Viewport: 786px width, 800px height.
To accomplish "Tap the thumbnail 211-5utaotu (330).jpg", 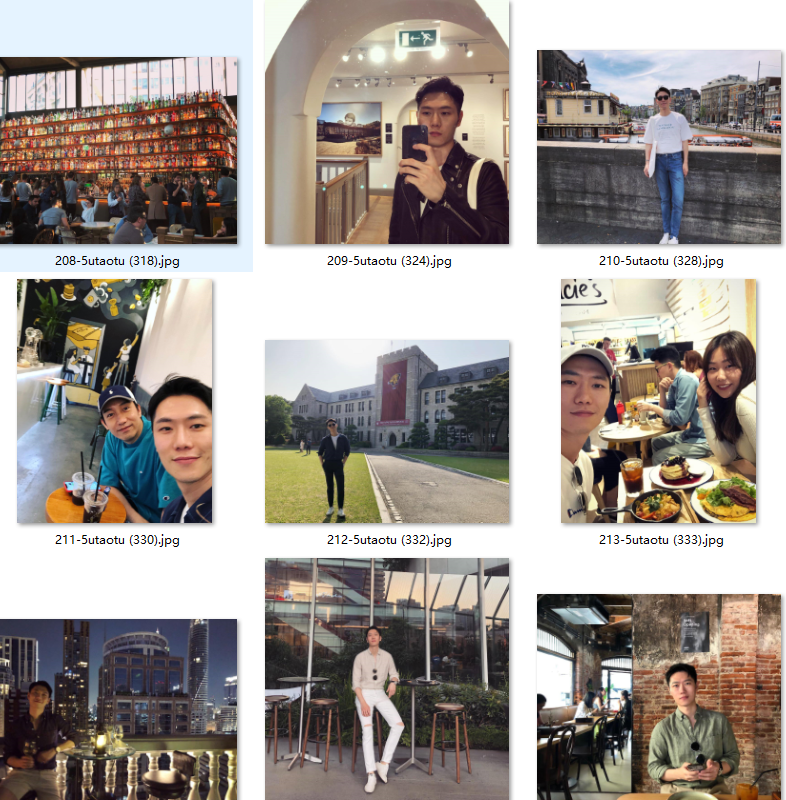I will coord(115,401).
